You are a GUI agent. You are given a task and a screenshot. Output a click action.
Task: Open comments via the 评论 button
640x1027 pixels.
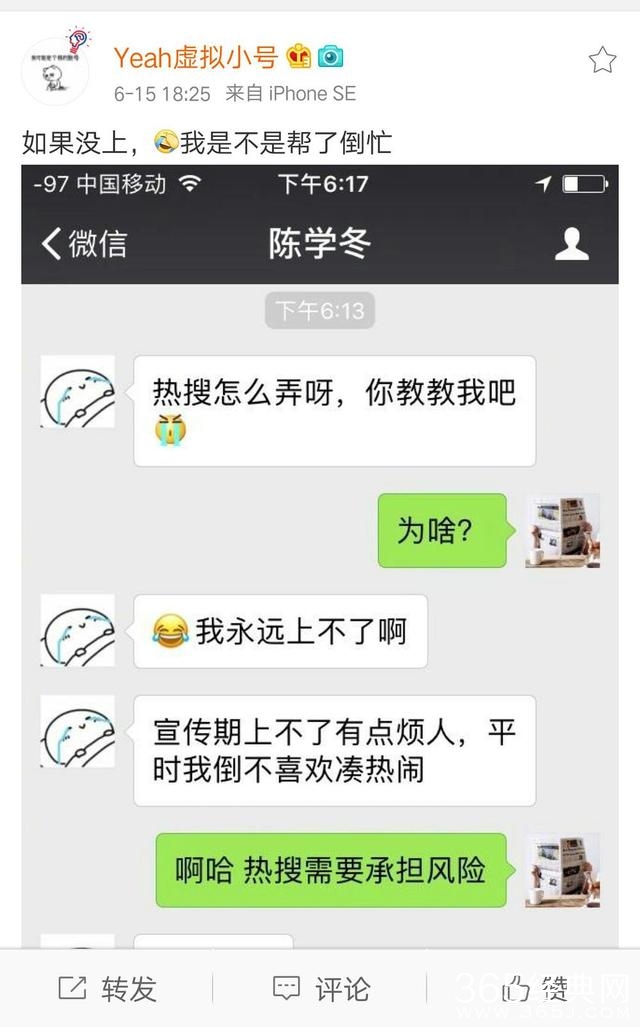[321, 989]
